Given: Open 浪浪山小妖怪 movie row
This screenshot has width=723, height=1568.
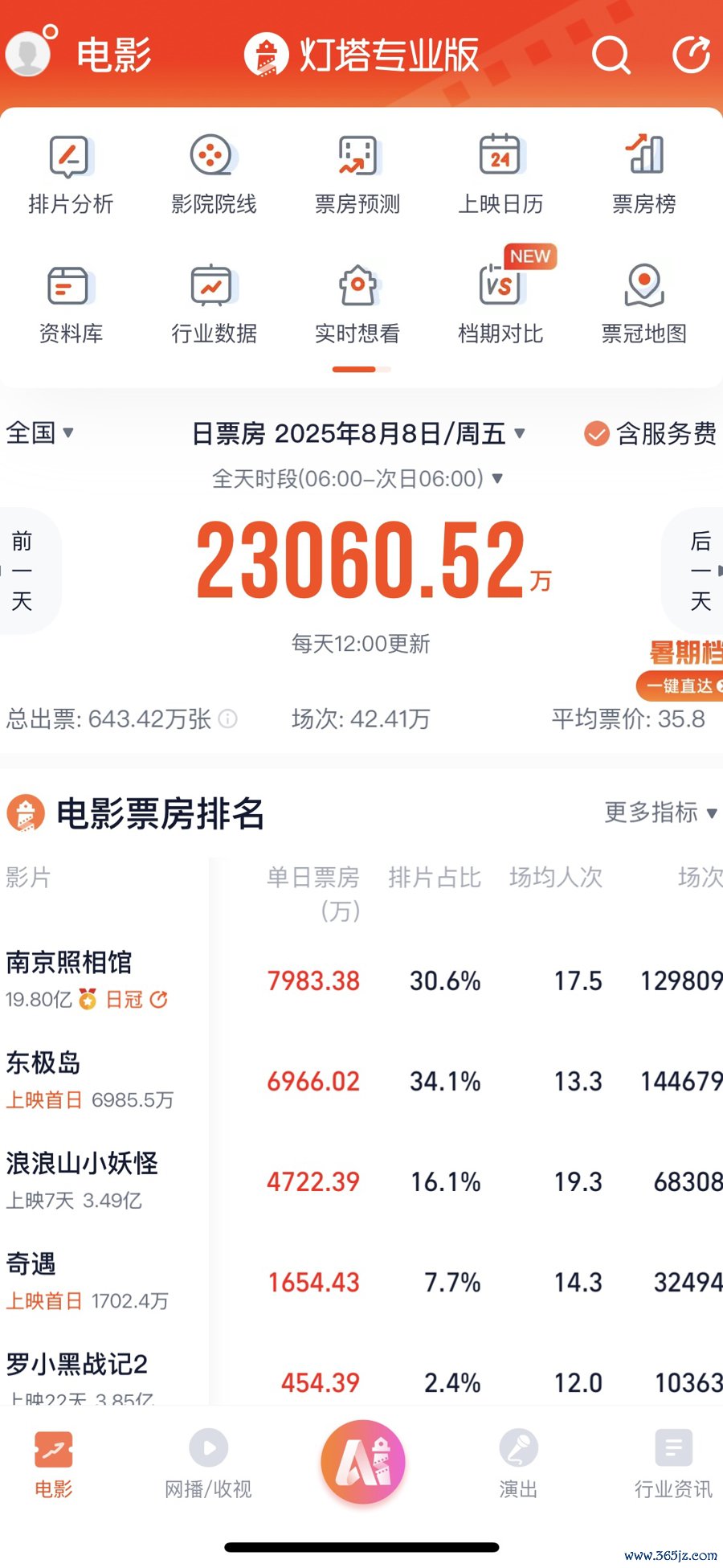Looking at the screenshot, I should [x=361, y=1181].
